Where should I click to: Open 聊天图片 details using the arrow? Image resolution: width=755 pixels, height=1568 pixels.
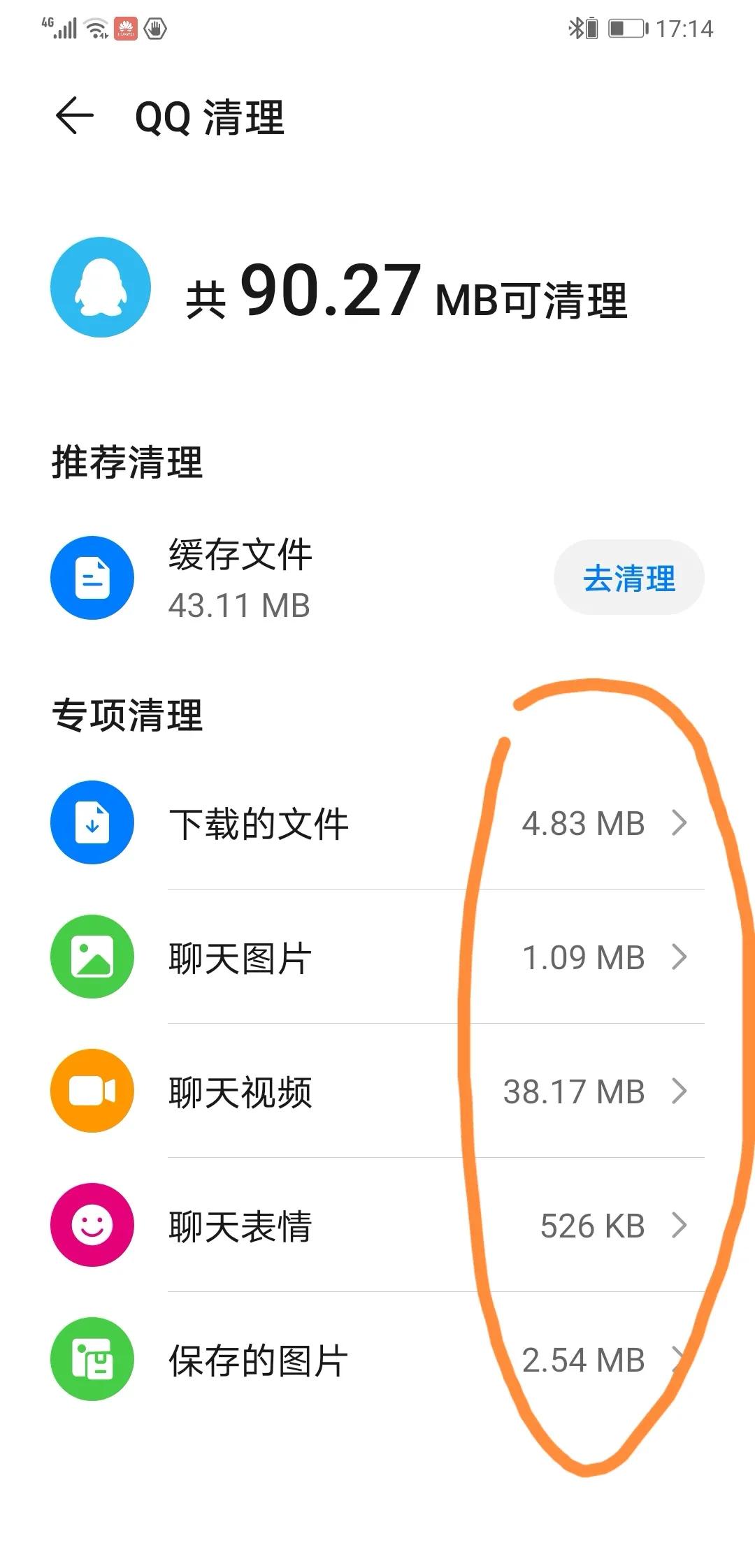(678, 957)
